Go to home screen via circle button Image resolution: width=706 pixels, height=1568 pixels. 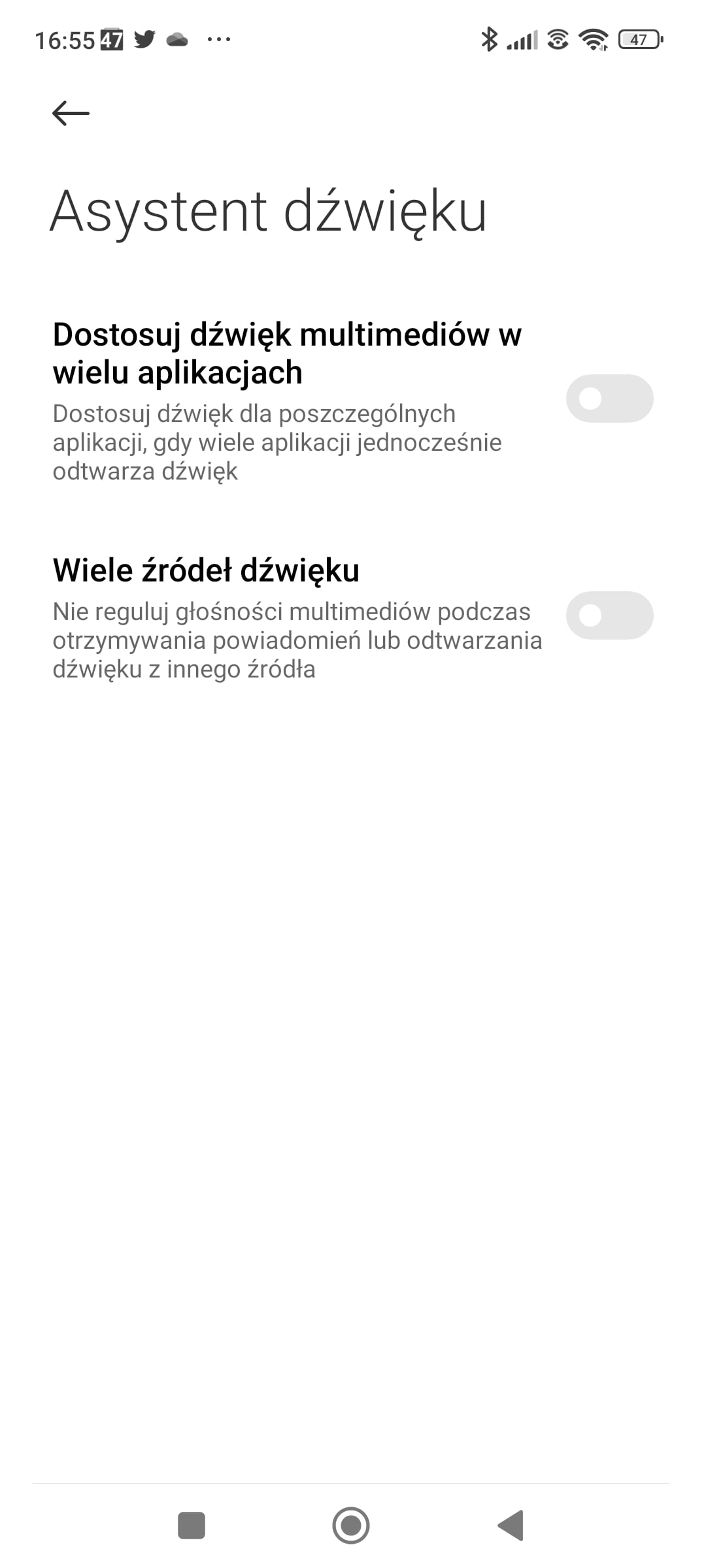click(x=351, y=1526)
